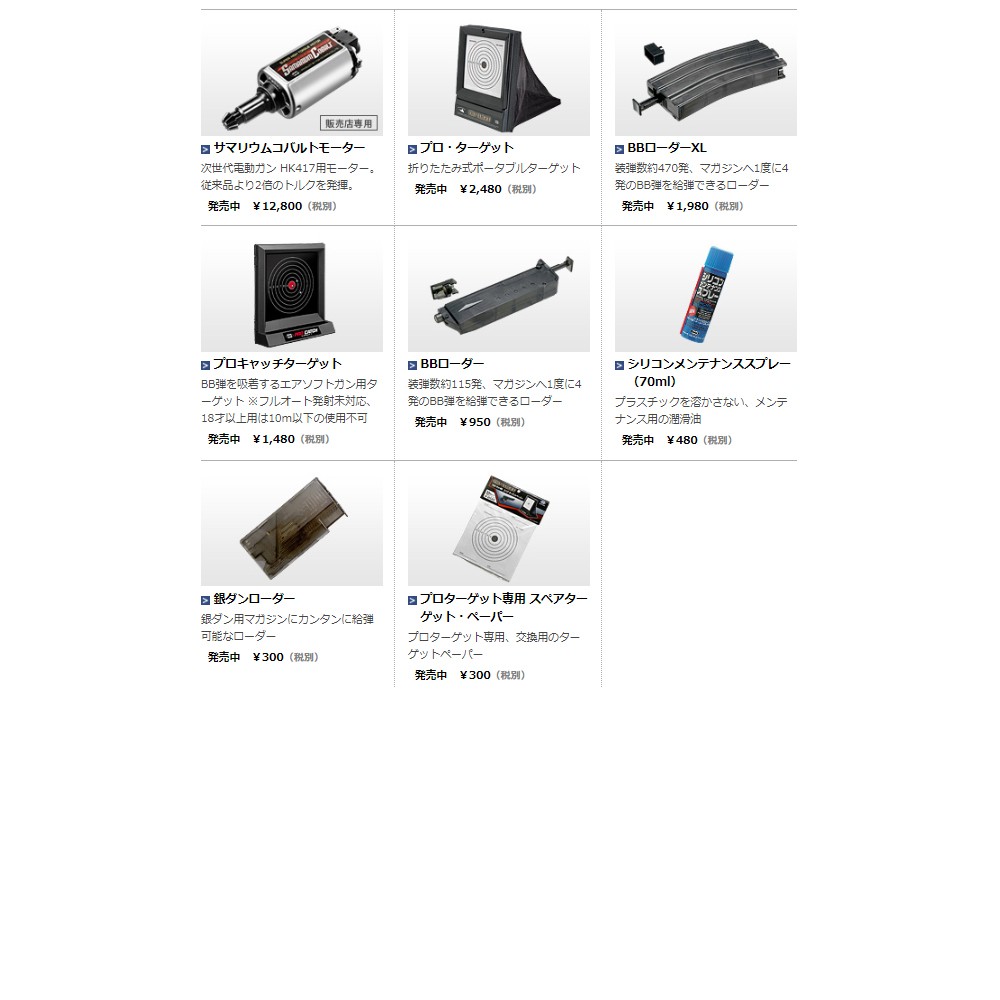Screen dimensions: 1000x1000
Task: View the プロ・ターゲット product image
Action: point(498,79)
